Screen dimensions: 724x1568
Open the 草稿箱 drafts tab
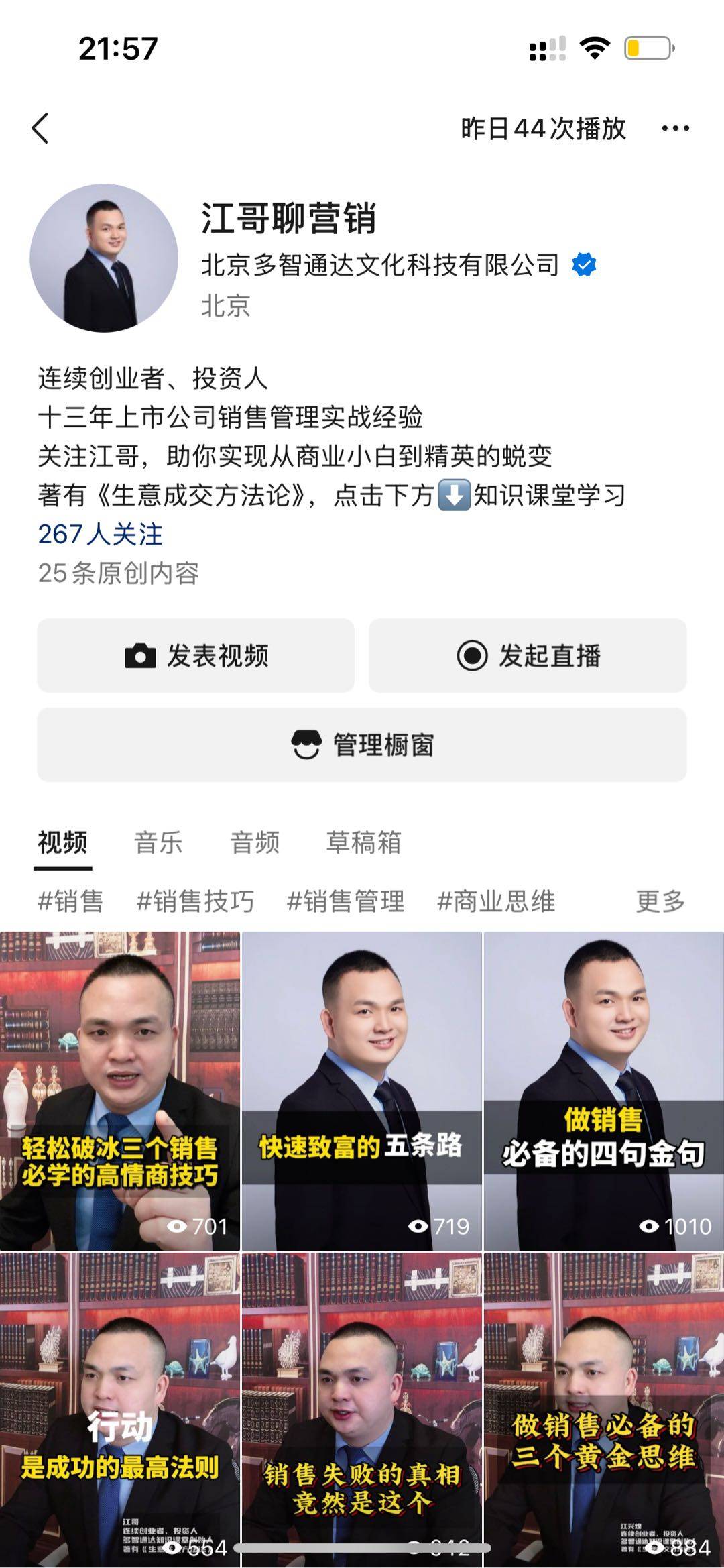point(363,842)
